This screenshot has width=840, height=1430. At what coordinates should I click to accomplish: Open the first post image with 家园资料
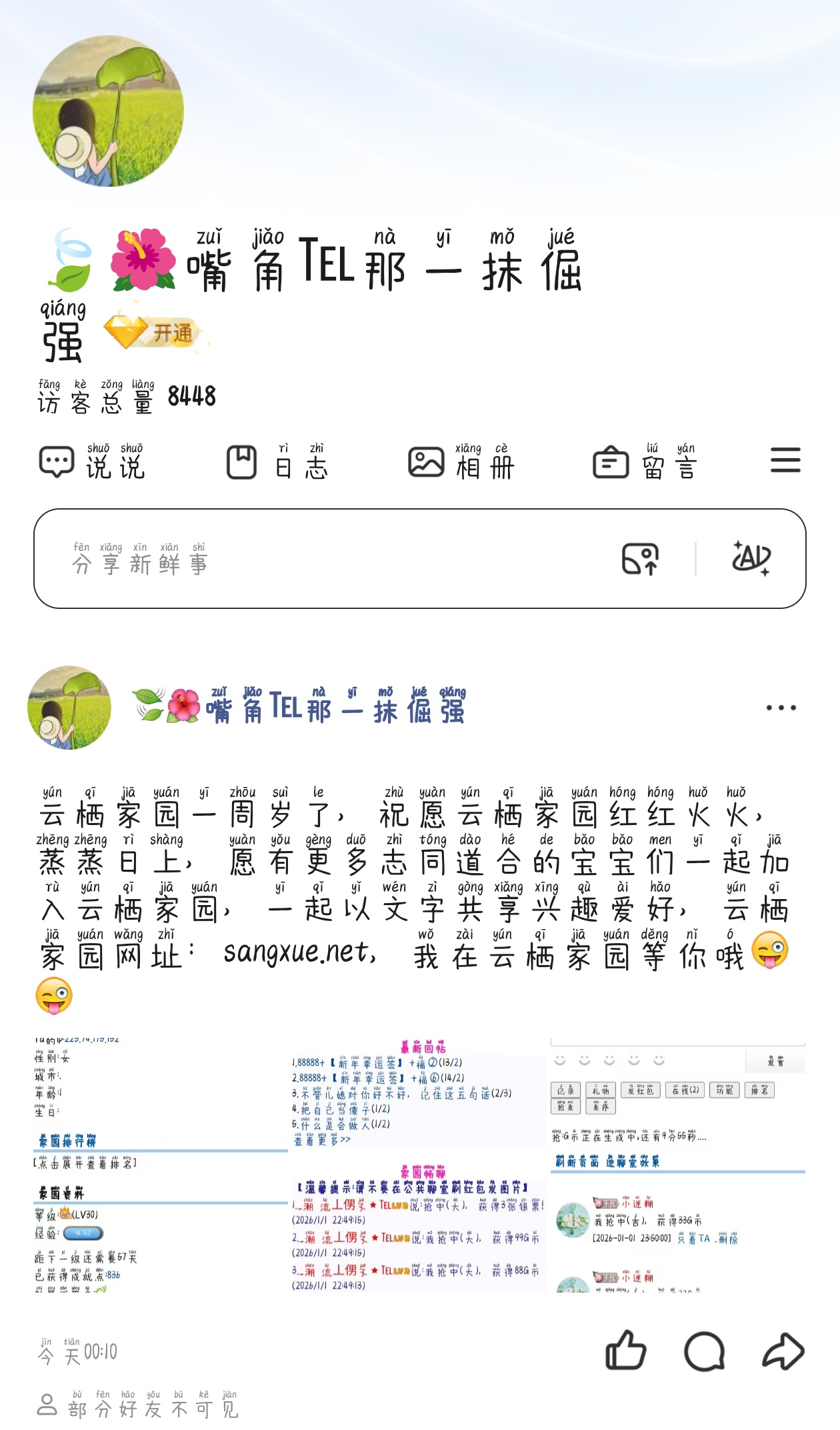click(x=160, y=1165)
